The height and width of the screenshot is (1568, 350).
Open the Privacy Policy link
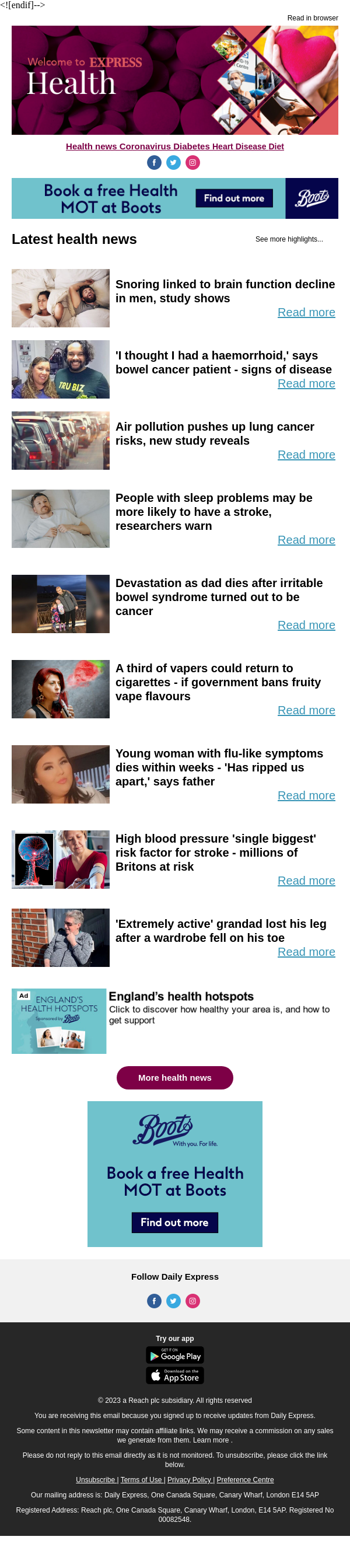coord(190,1480)
